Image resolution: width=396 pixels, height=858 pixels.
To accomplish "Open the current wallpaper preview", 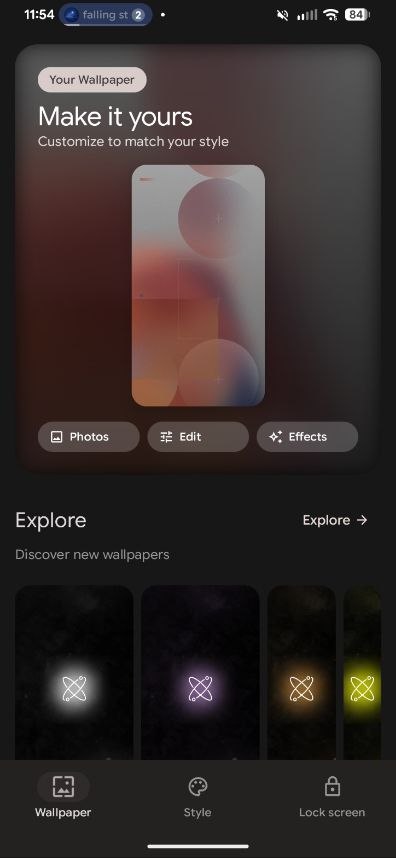I will tap(199, 285).
